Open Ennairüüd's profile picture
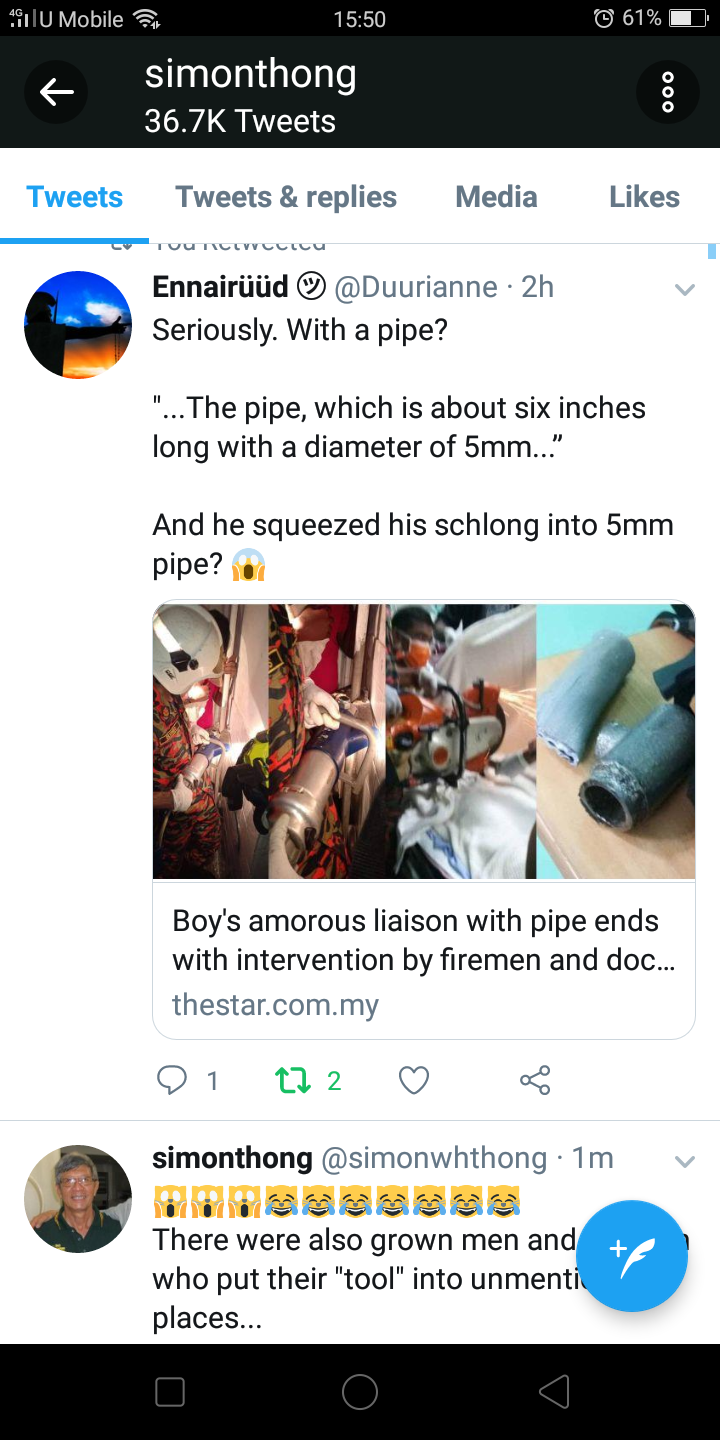The height and width of the screenshot is (1440, 720). click(x=78, y=325)
